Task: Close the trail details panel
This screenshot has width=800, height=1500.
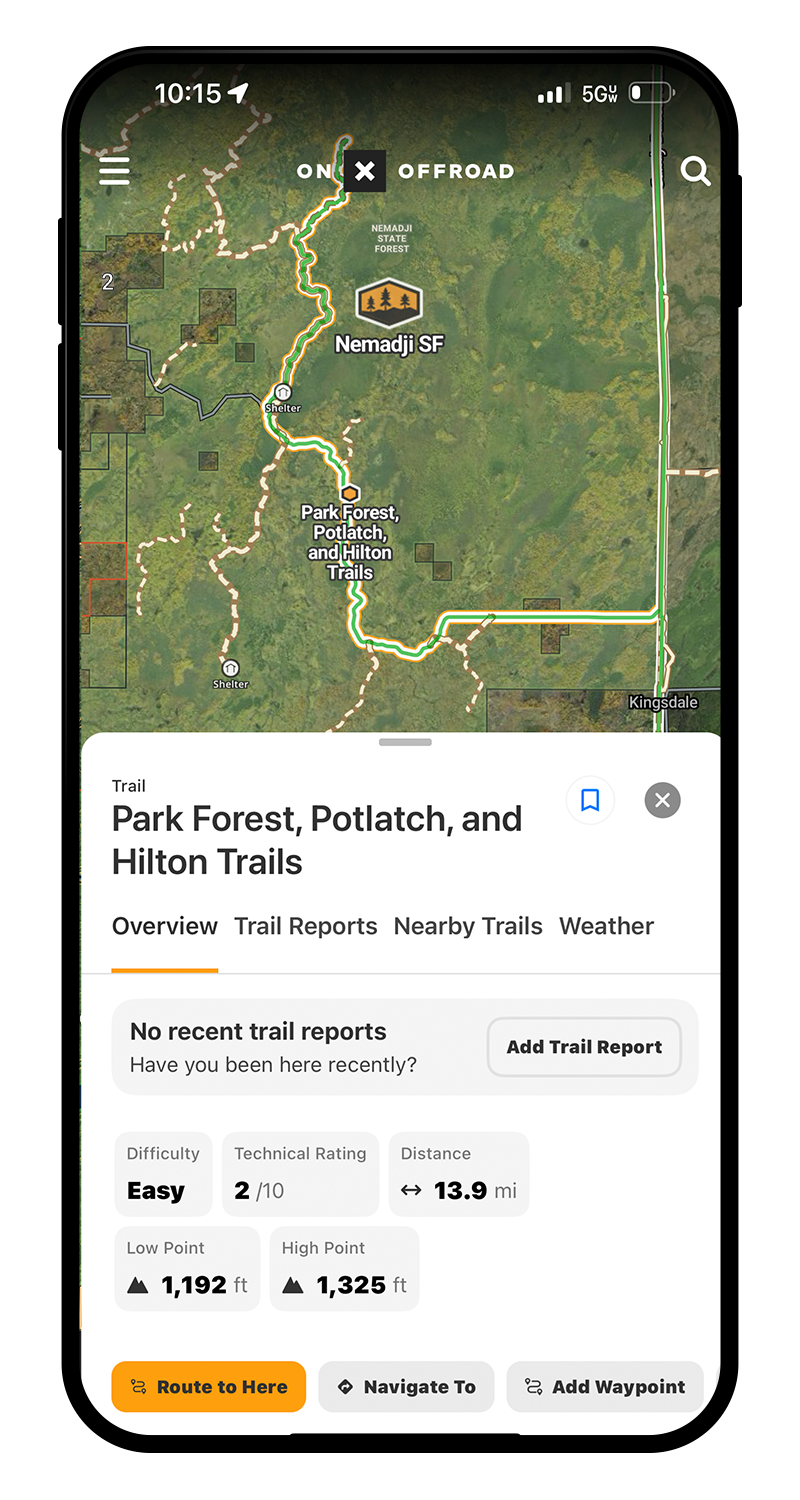Action: pyautogui.click(x=662, y=800)
